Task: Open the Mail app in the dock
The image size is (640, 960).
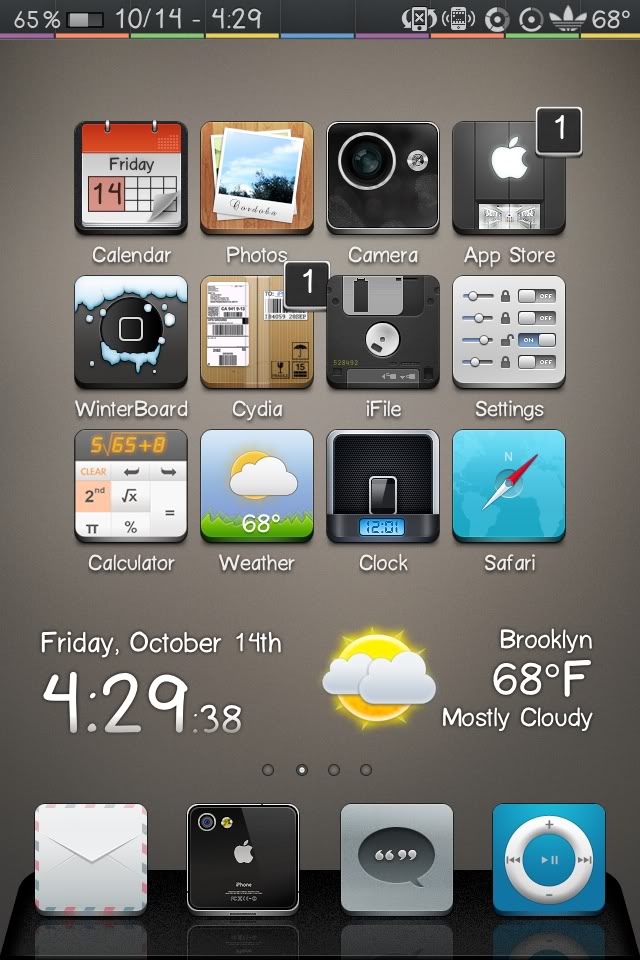Action: click(x=91, y=858)
